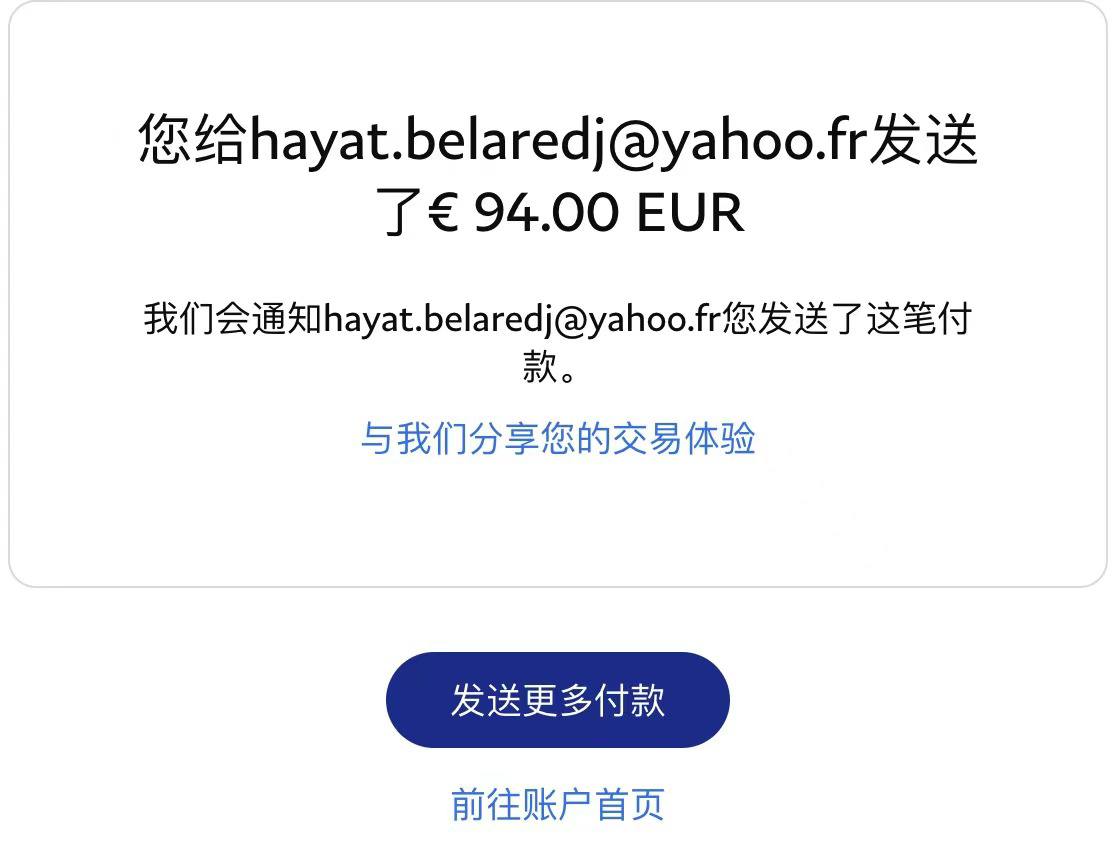Viewport: 1112px width, 868px height.
Task: Open the 与我们分享您的交易体验 link
Action: [557, 439]
